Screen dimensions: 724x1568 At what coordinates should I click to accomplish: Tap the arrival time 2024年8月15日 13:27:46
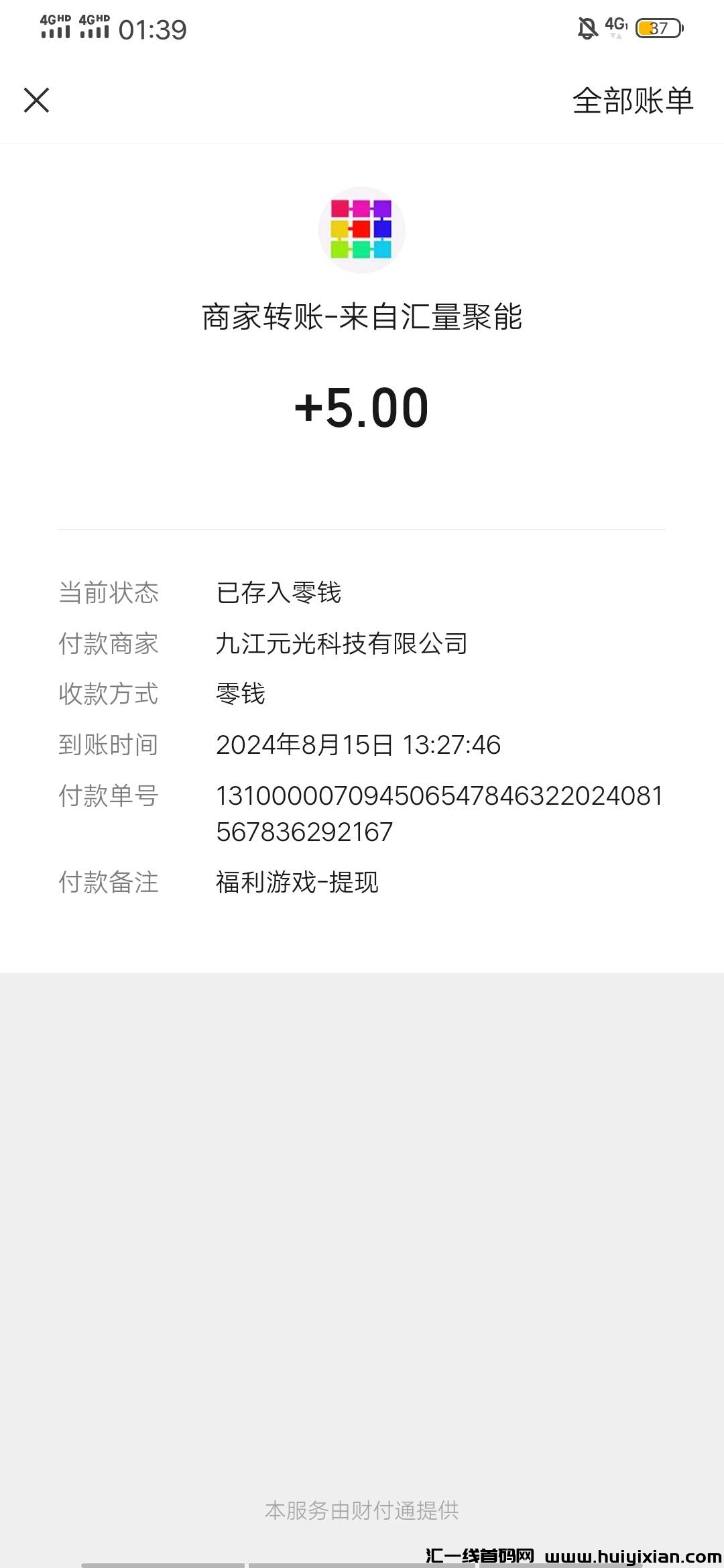358,745
